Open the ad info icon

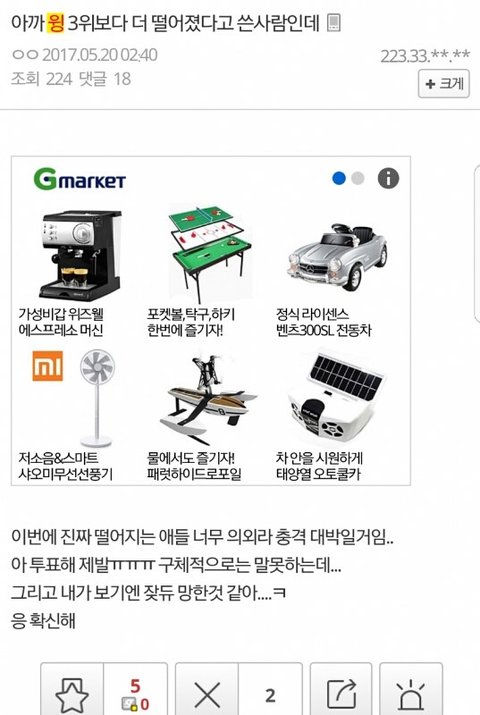[x=388, y=178]
